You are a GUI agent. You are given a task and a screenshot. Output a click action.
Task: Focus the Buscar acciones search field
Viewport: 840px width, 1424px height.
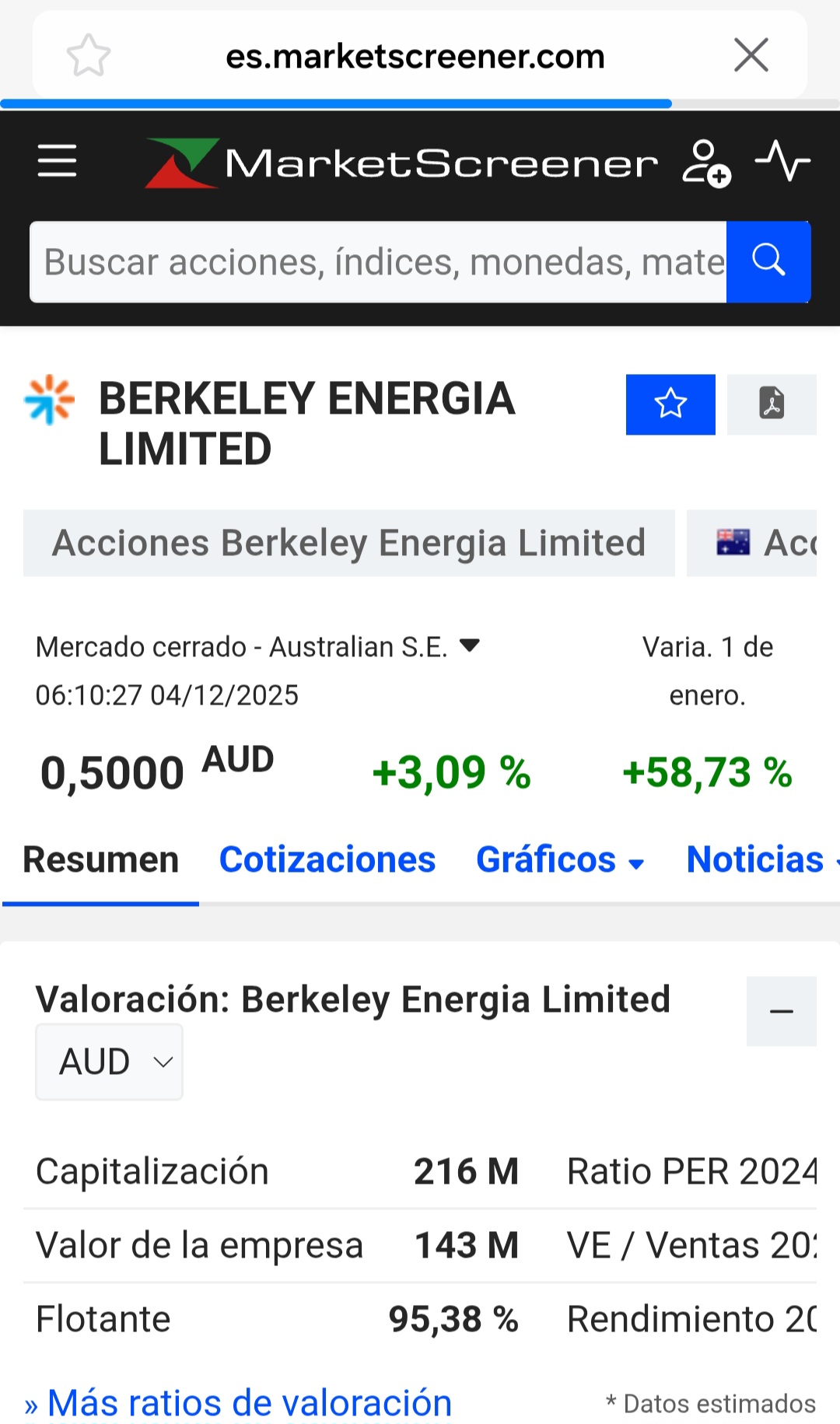click(x=378, y=262)
